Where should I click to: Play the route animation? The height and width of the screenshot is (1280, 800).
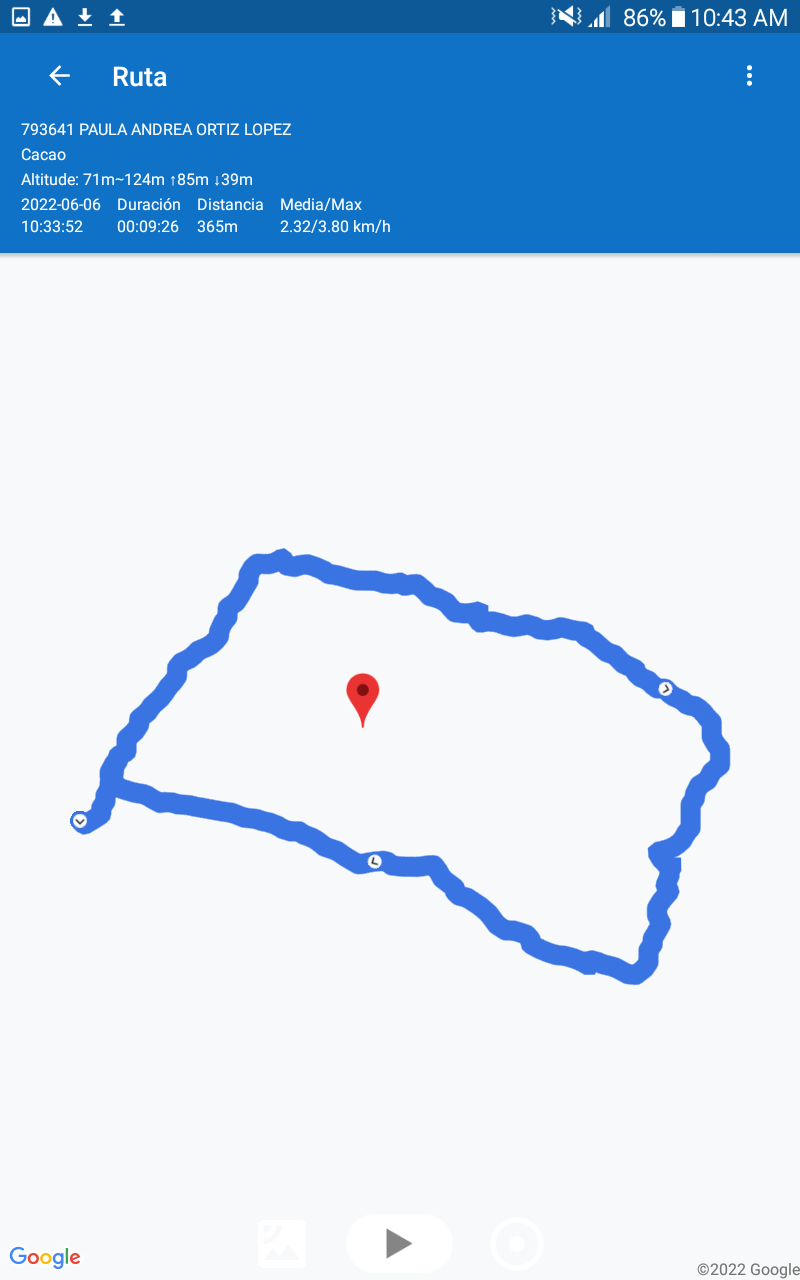(x=399, y=1243)
